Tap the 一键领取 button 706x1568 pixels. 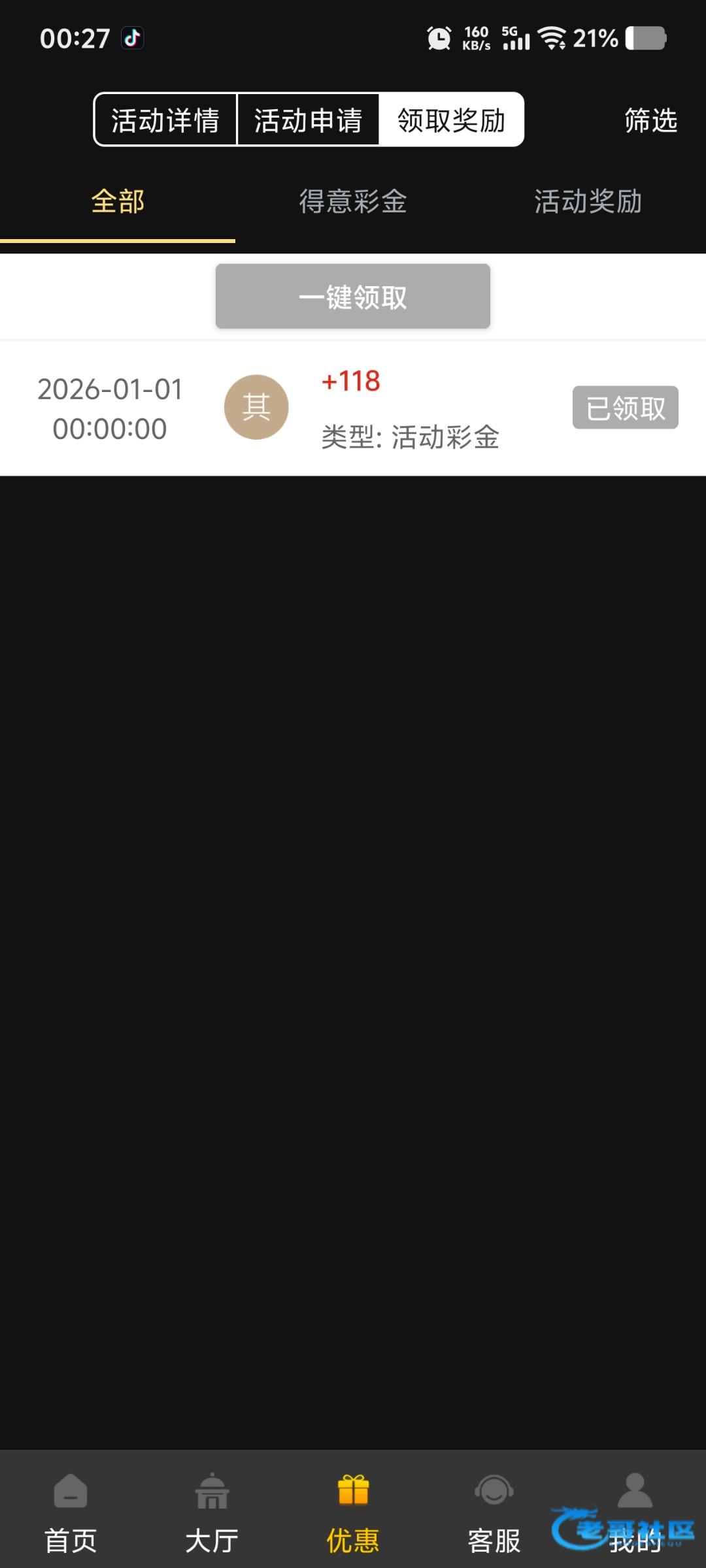(x=353, y=297)
